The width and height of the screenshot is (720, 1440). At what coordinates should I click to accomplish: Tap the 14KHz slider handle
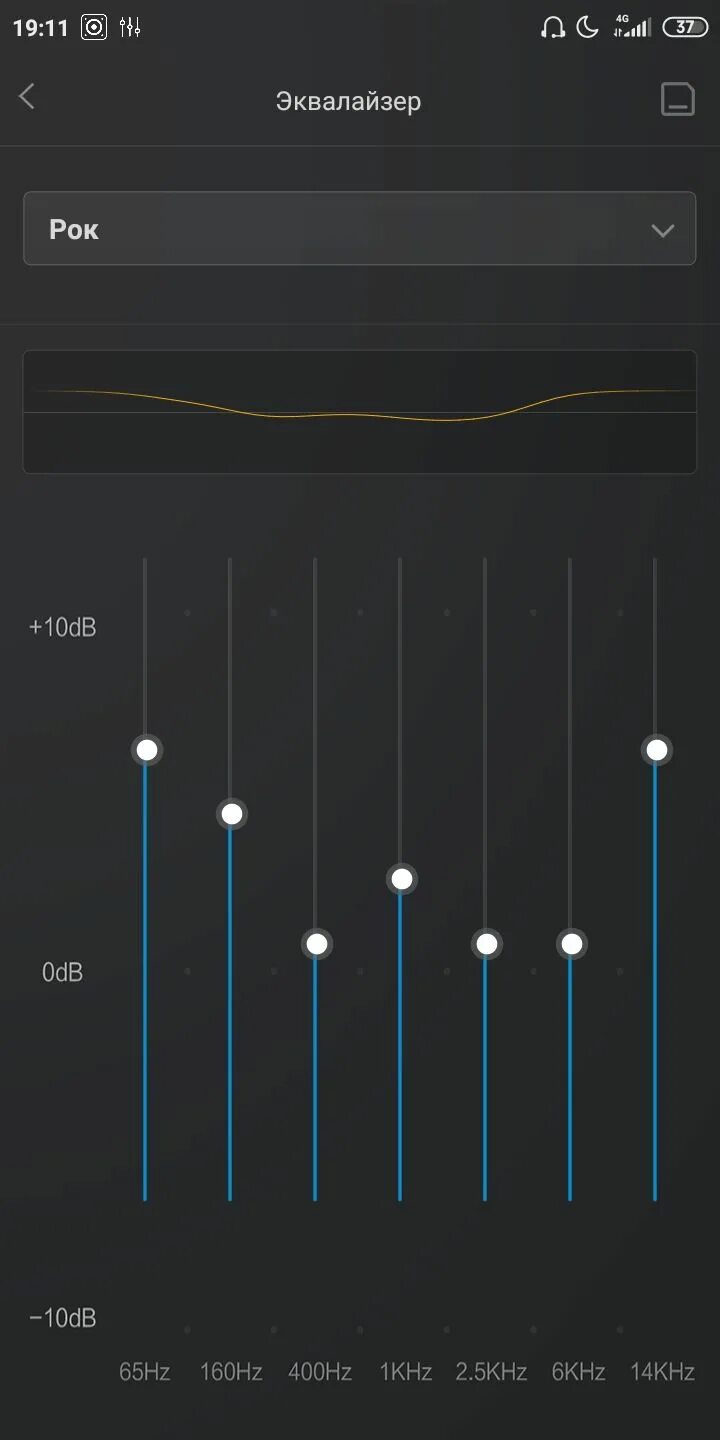coord(657,749)
